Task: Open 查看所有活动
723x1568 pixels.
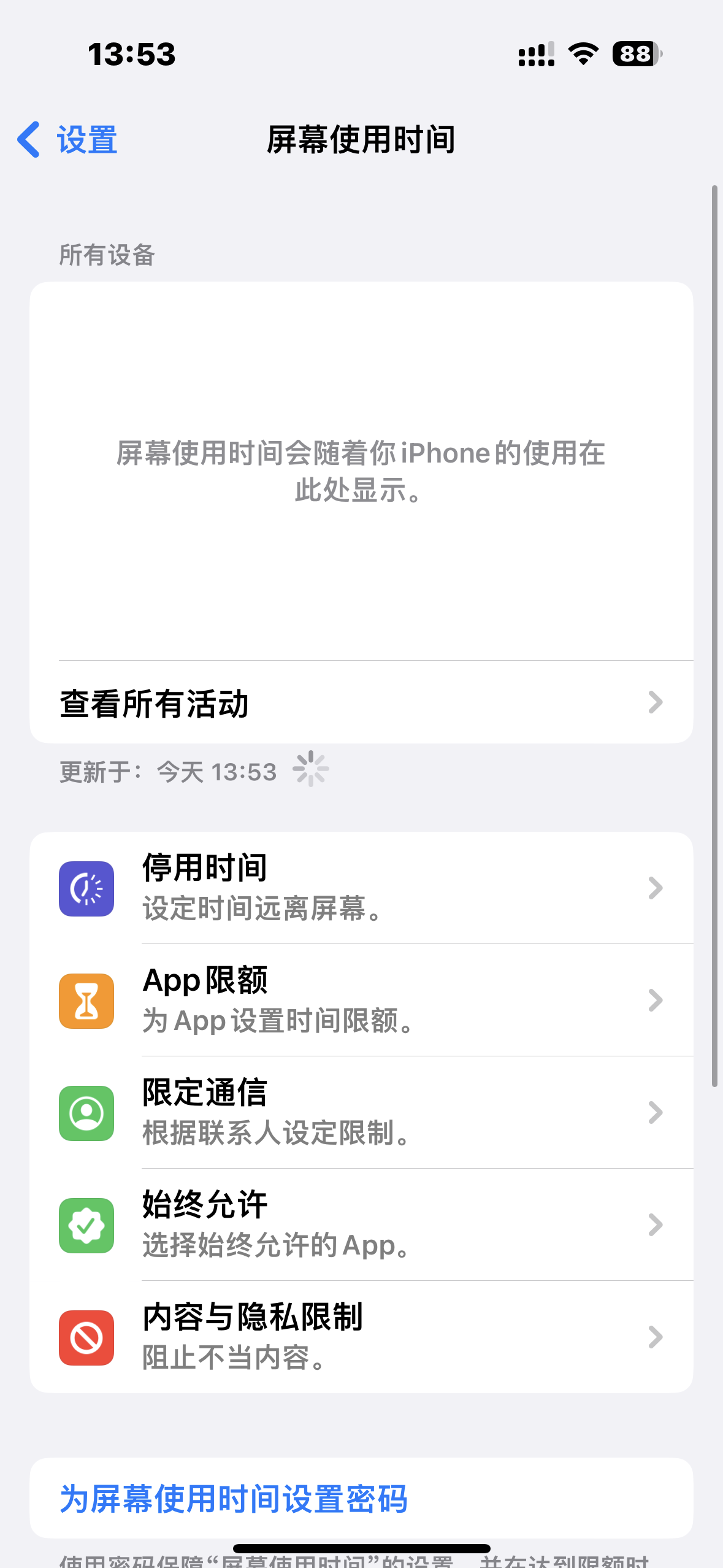Action: pos(361,702)
